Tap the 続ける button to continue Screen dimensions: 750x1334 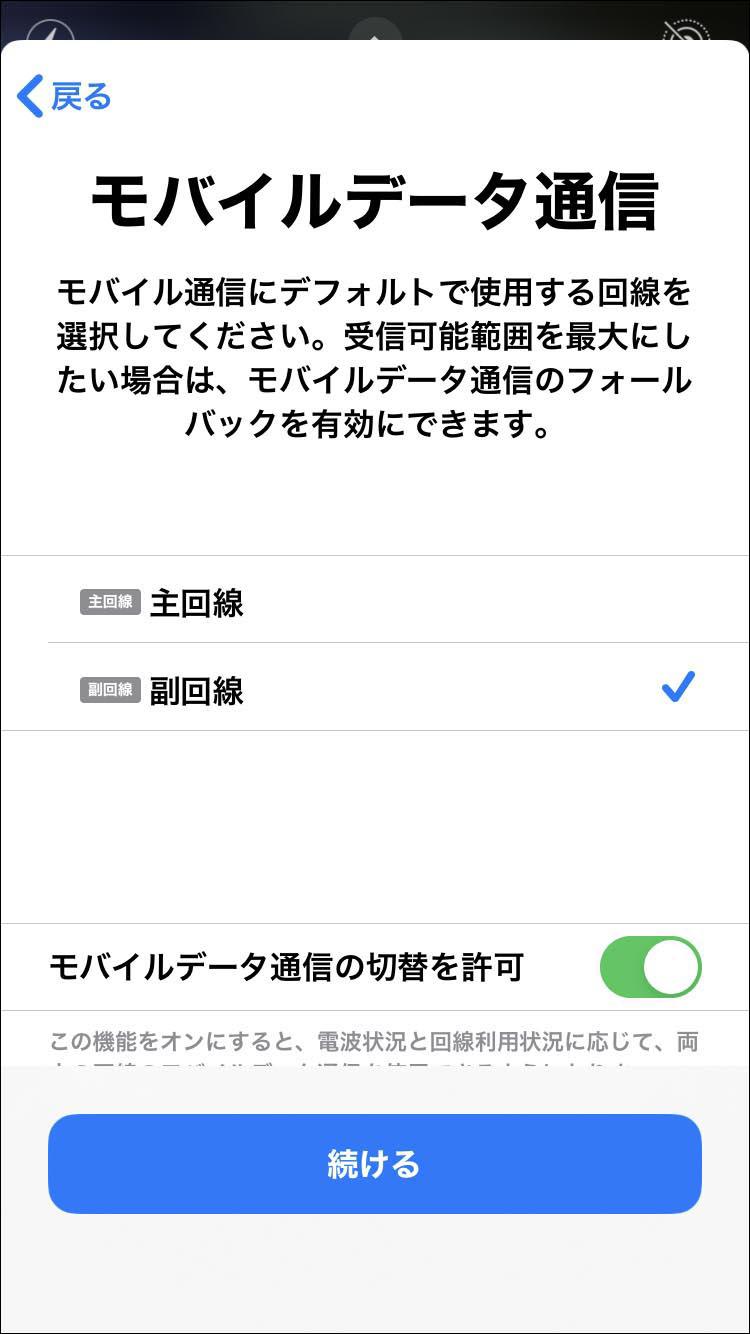[375, 1164]
